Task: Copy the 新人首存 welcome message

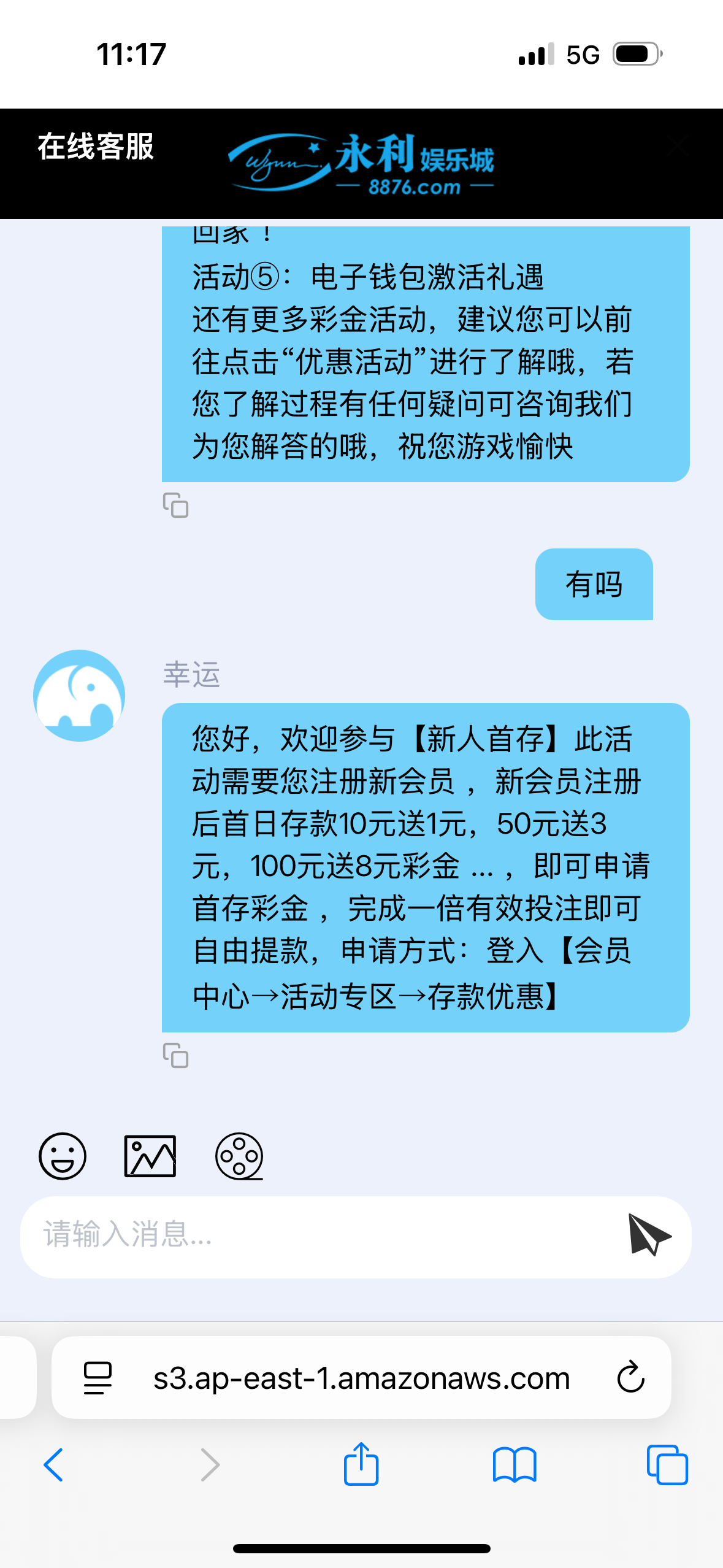Action: pos(175,1055)
